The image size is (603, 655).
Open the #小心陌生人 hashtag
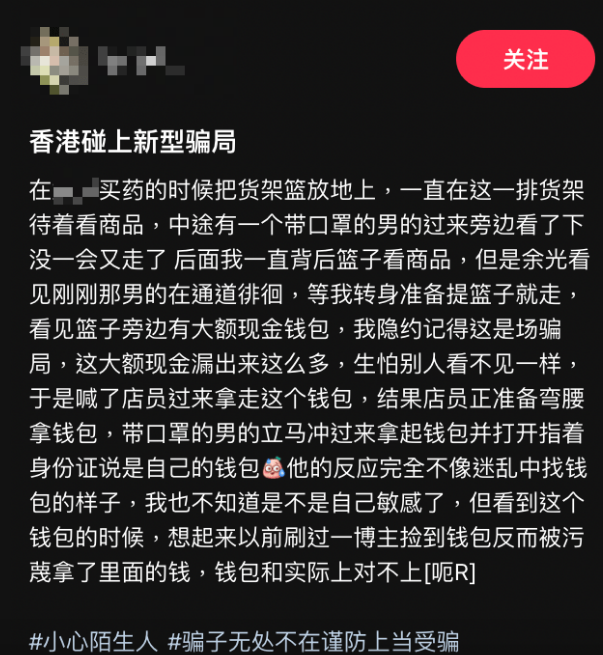[93, 641]
